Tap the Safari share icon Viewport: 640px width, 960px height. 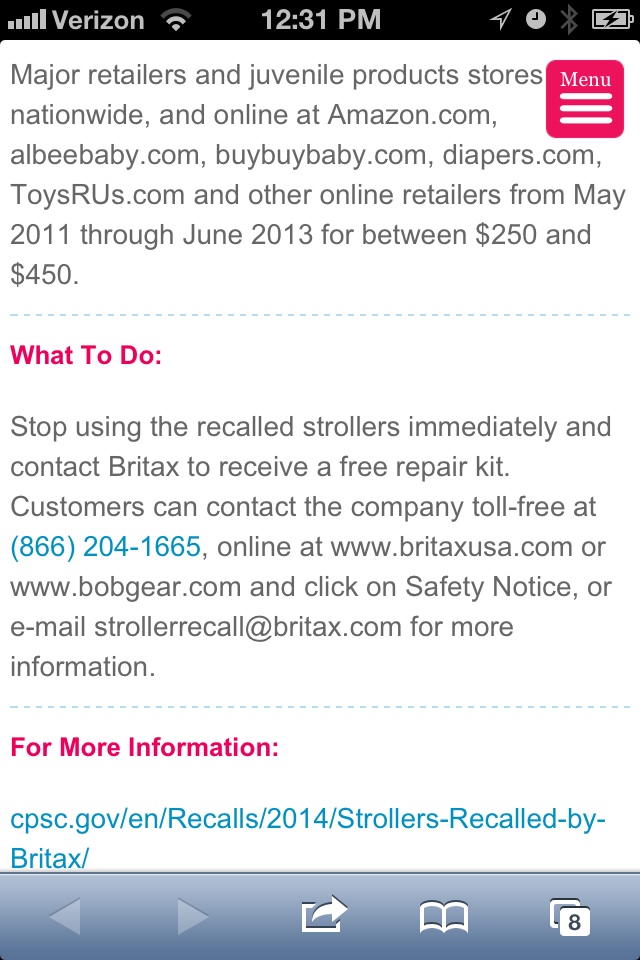click(323, 914)
